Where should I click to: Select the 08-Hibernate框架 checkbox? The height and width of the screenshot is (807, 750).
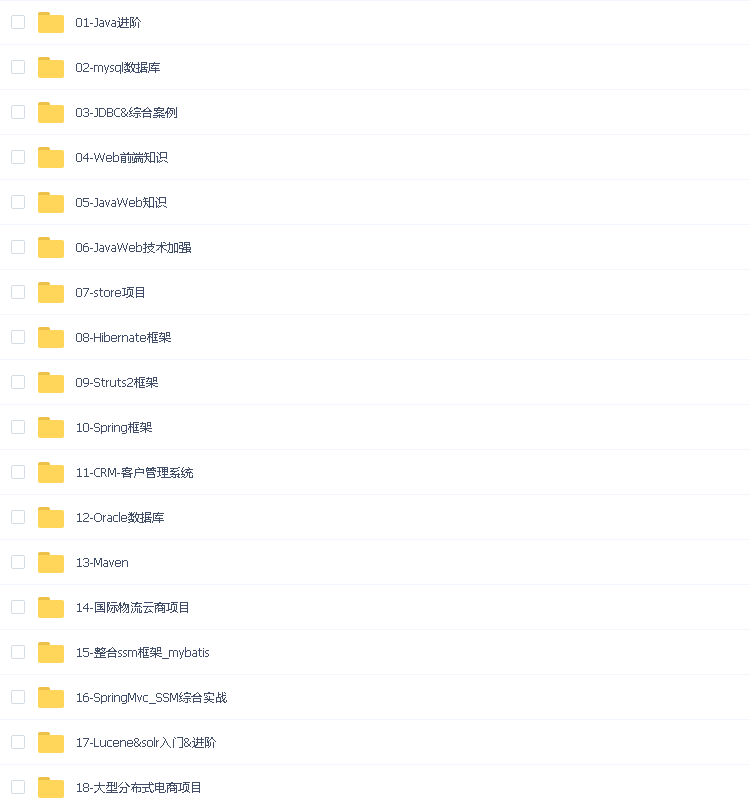point(18,337)
